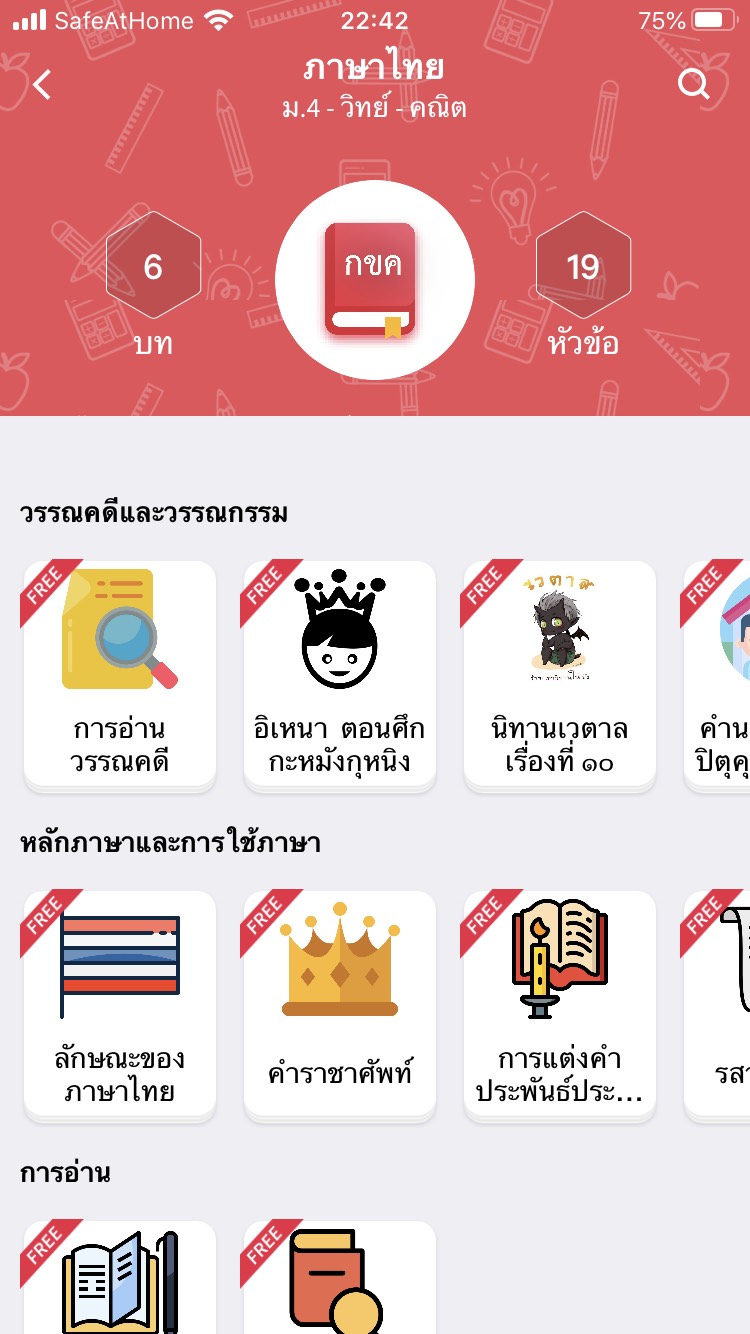Tap the back chevron arrow
Image resolution: width=750 pixels, height=1334 pixels.
(x=41, y=84)
